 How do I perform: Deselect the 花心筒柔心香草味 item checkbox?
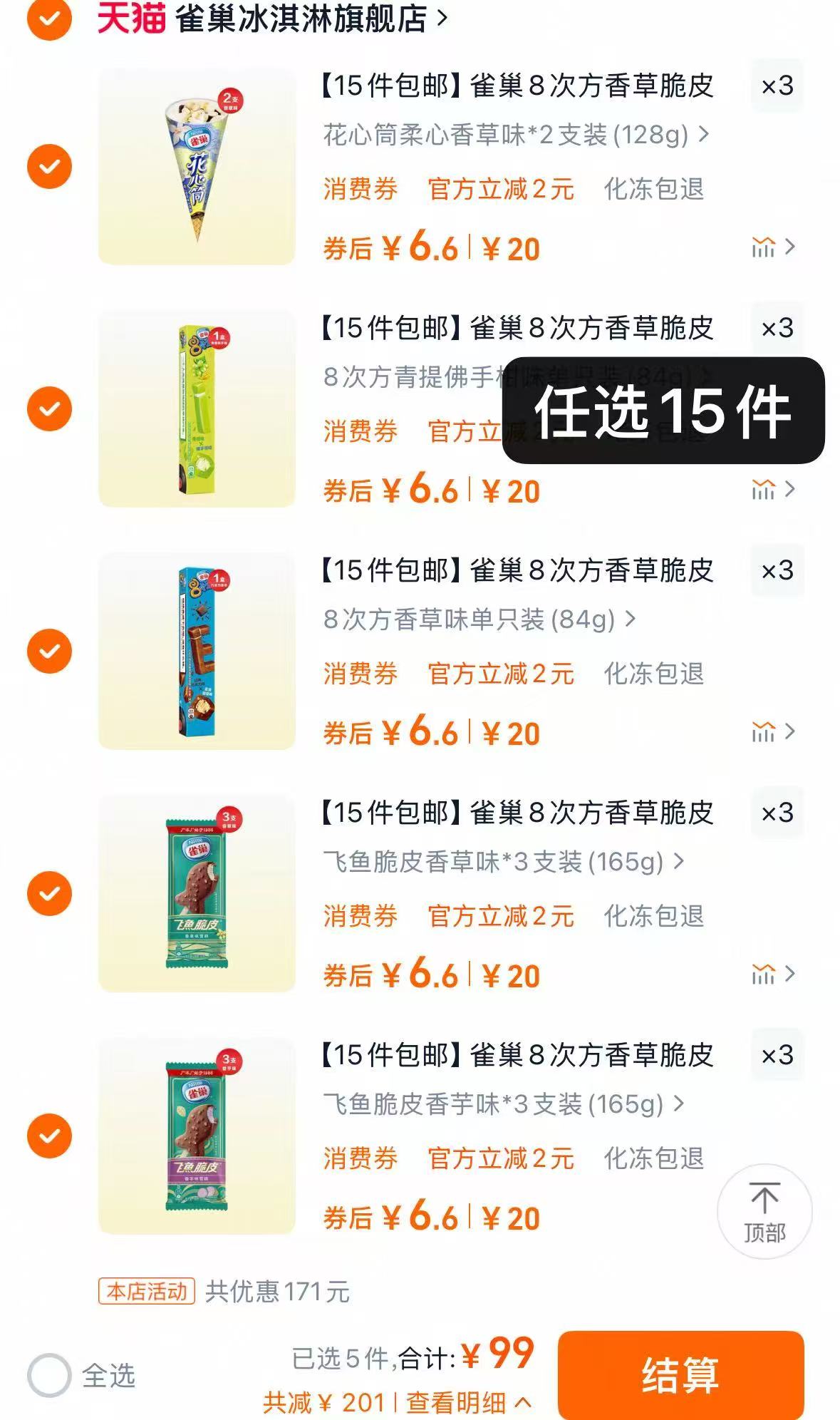[x=49, y=167]
